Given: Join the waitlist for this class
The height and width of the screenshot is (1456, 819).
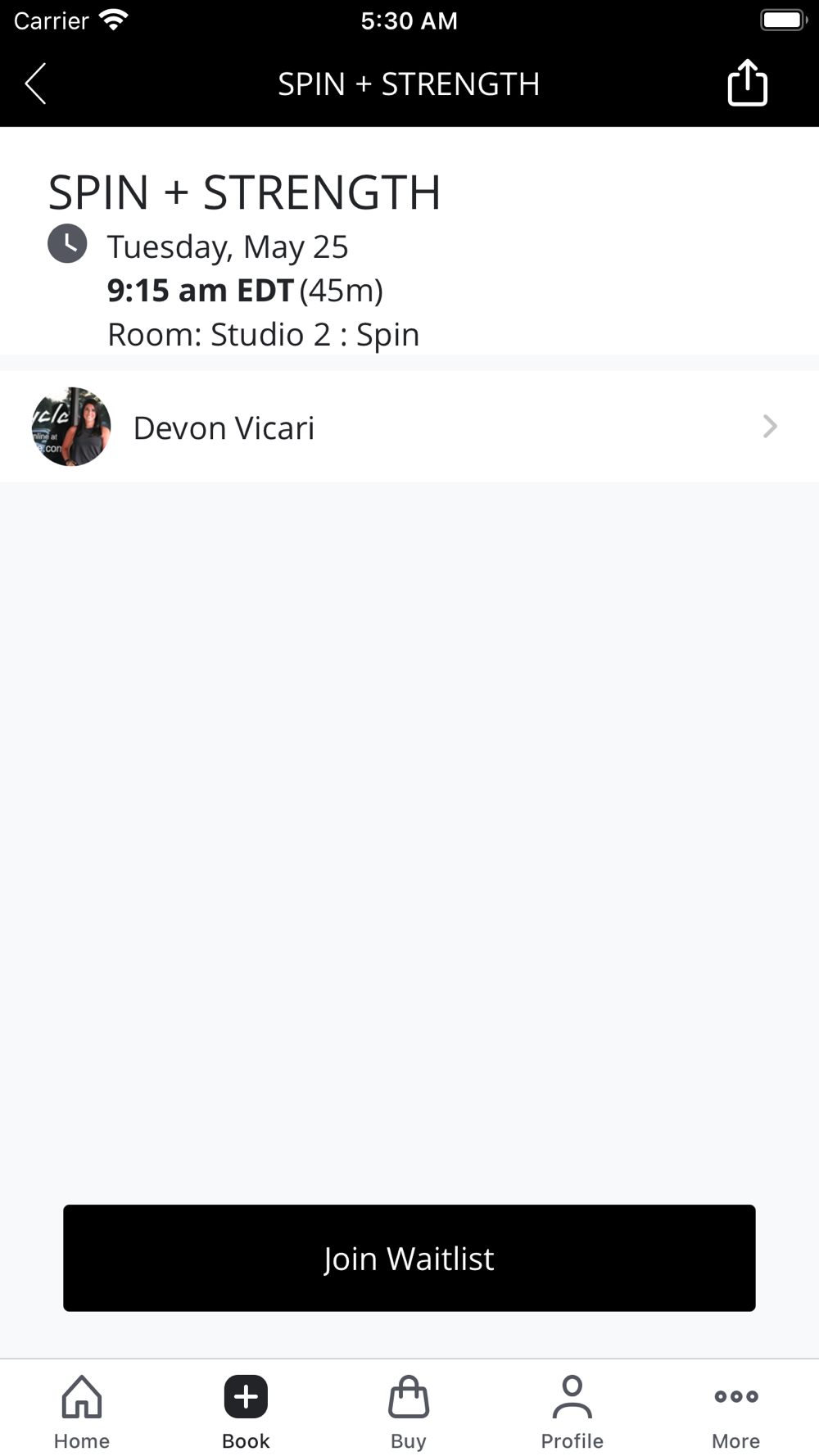Looking at the screenshot, I should click(409, 1258).
